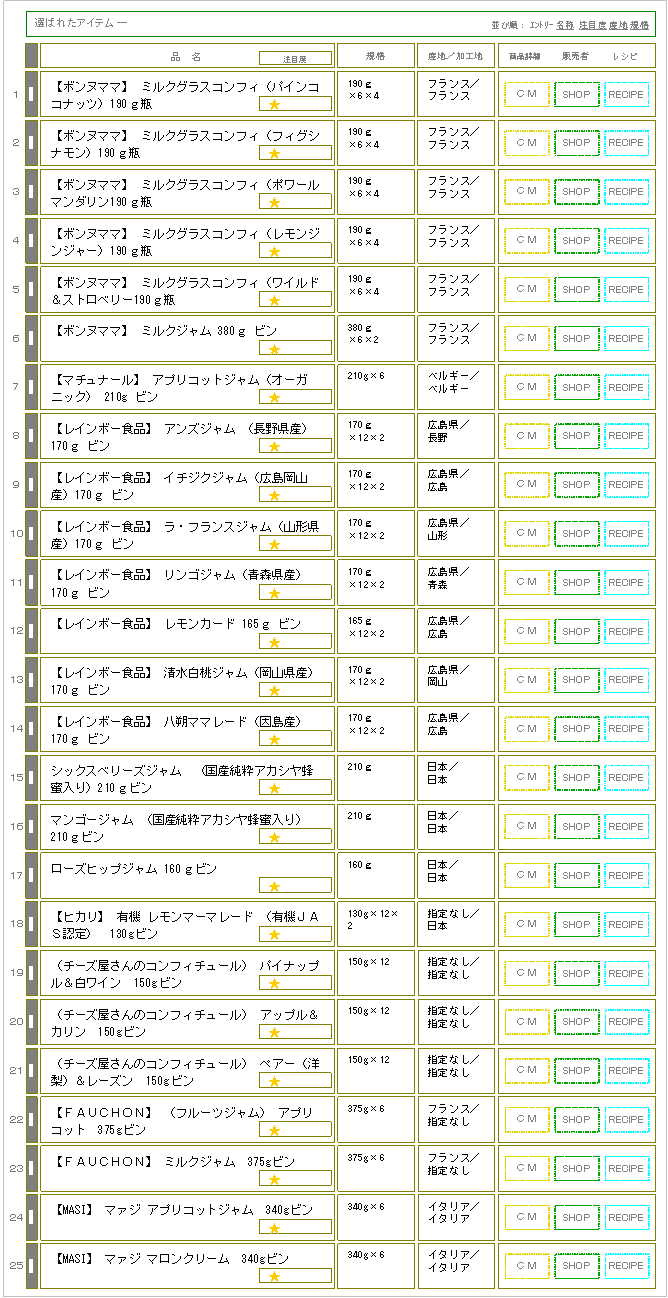Viewport: 668px width, 1298px height.
Task: Open SHOP for FAUCHON ミルクジャム 375g
Action: pyautogui.click(x=576, y=1169)
